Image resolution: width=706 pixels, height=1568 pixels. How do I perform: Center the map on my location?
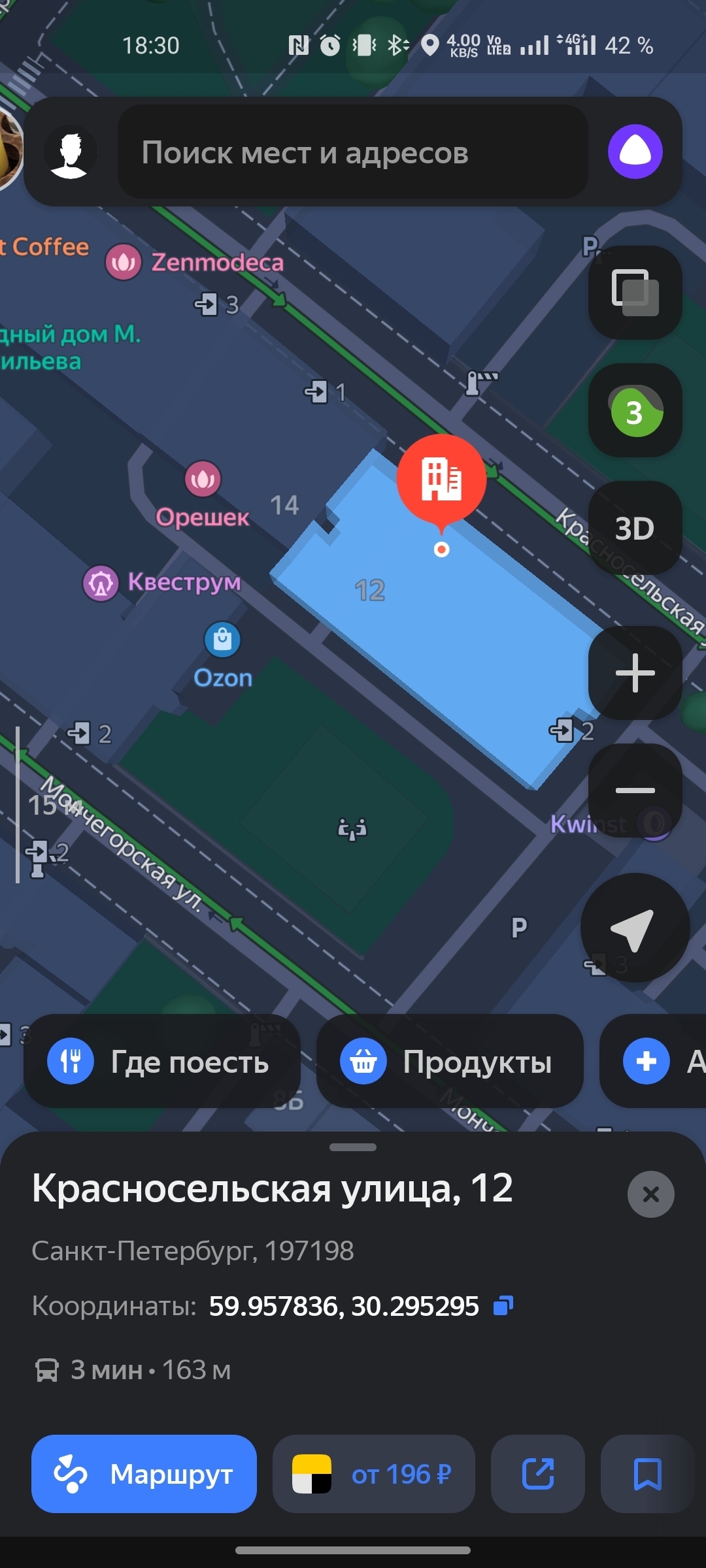[635, 928]
